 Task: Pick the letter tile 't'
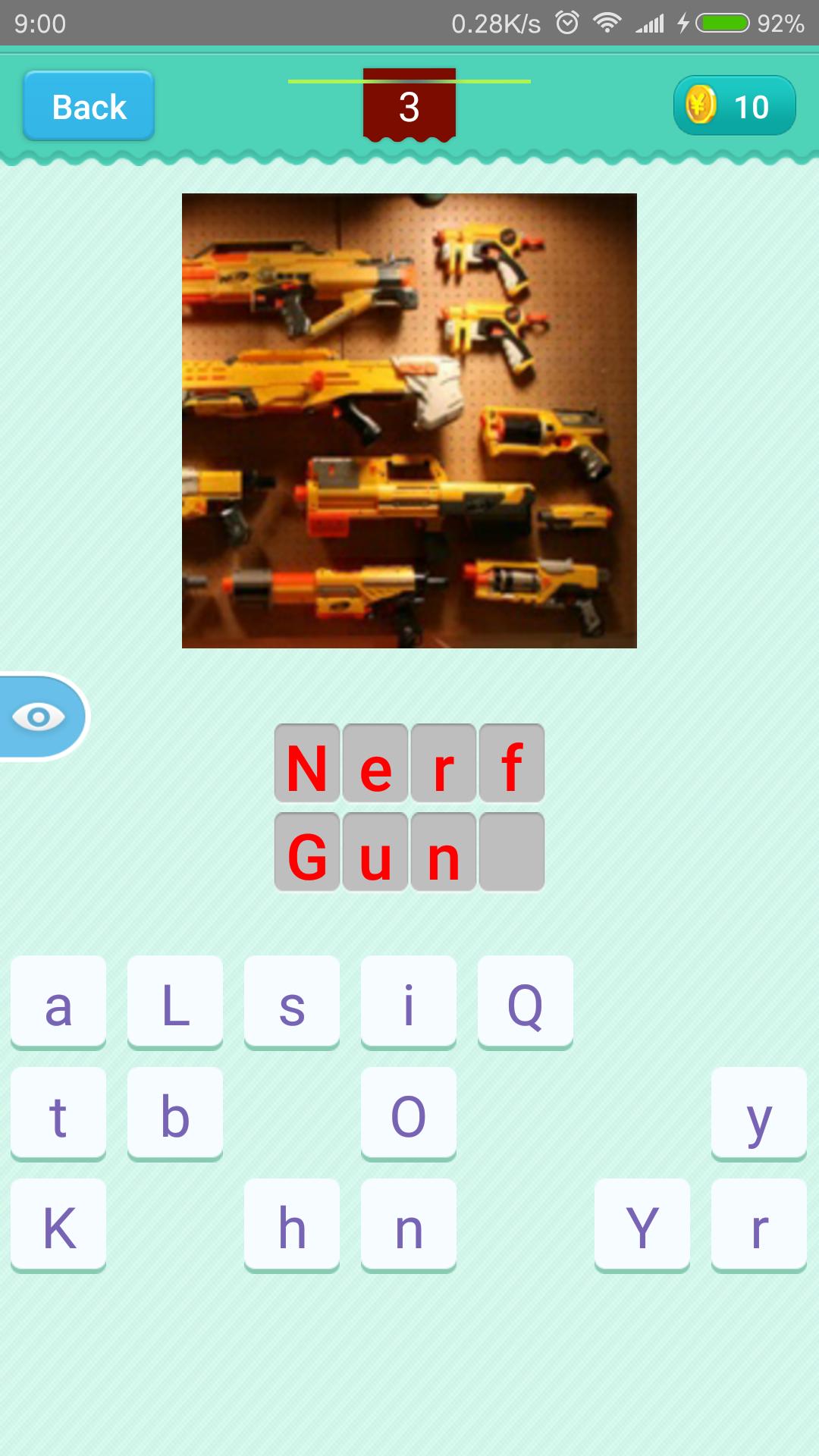[58, 1114]
